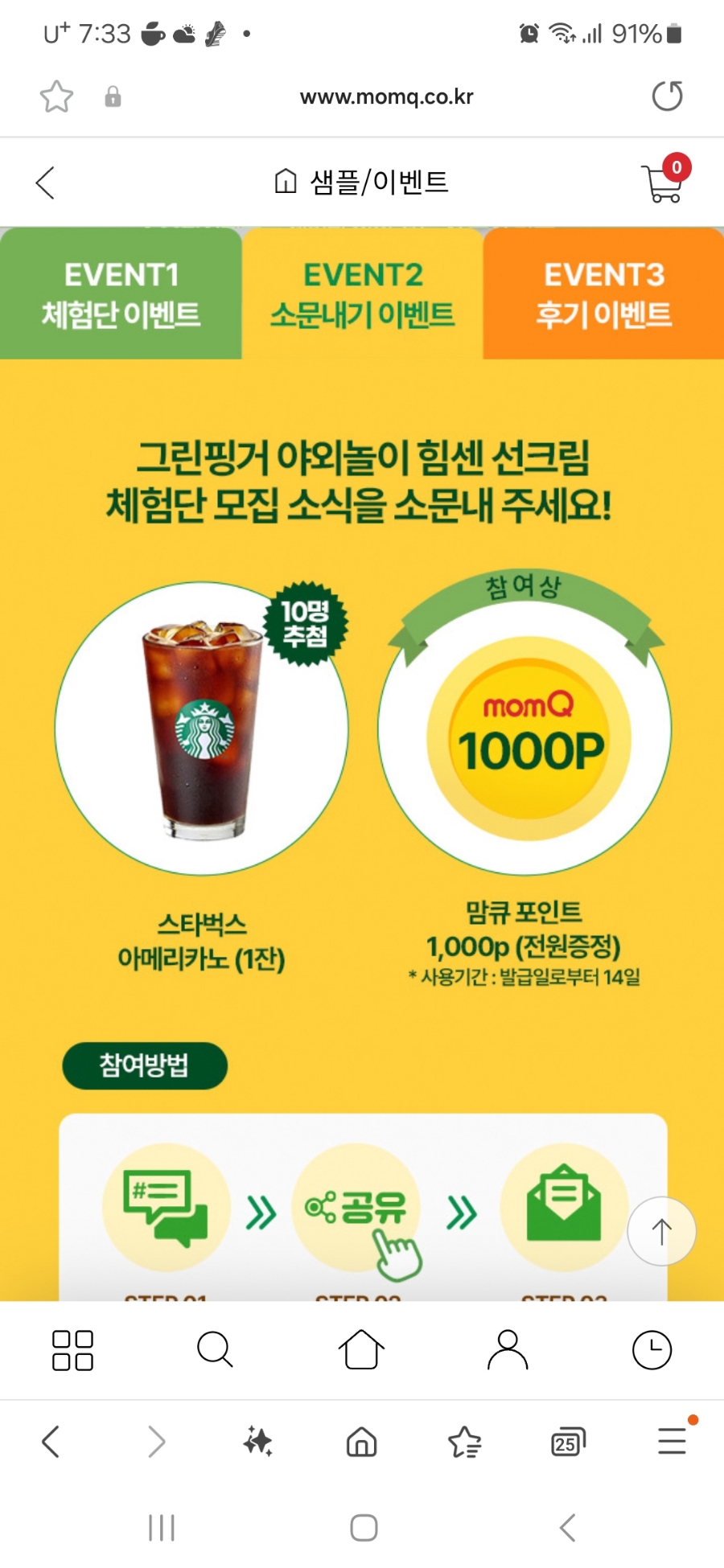The height and width of the screenshot is (1568, 724).
Task: Open the shopping cart
Action: click(664, 182)
